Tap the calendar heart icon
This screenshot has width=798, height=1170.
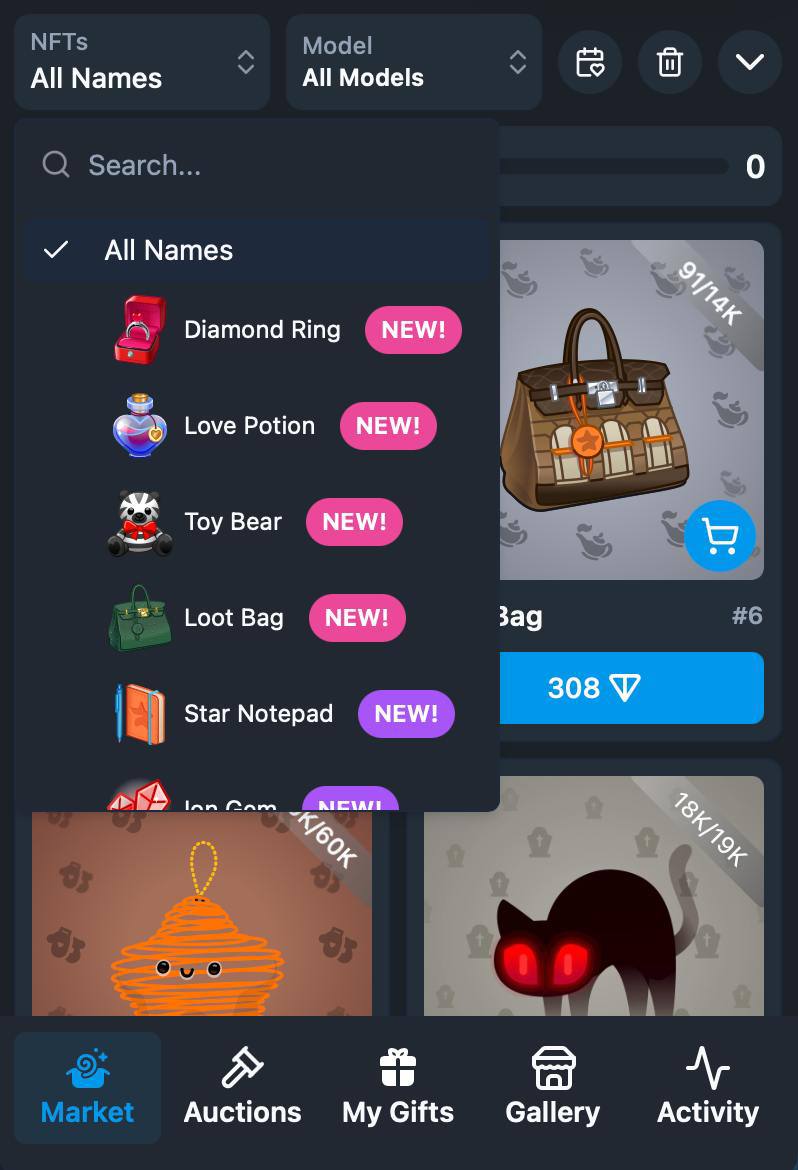click(590, 62)
